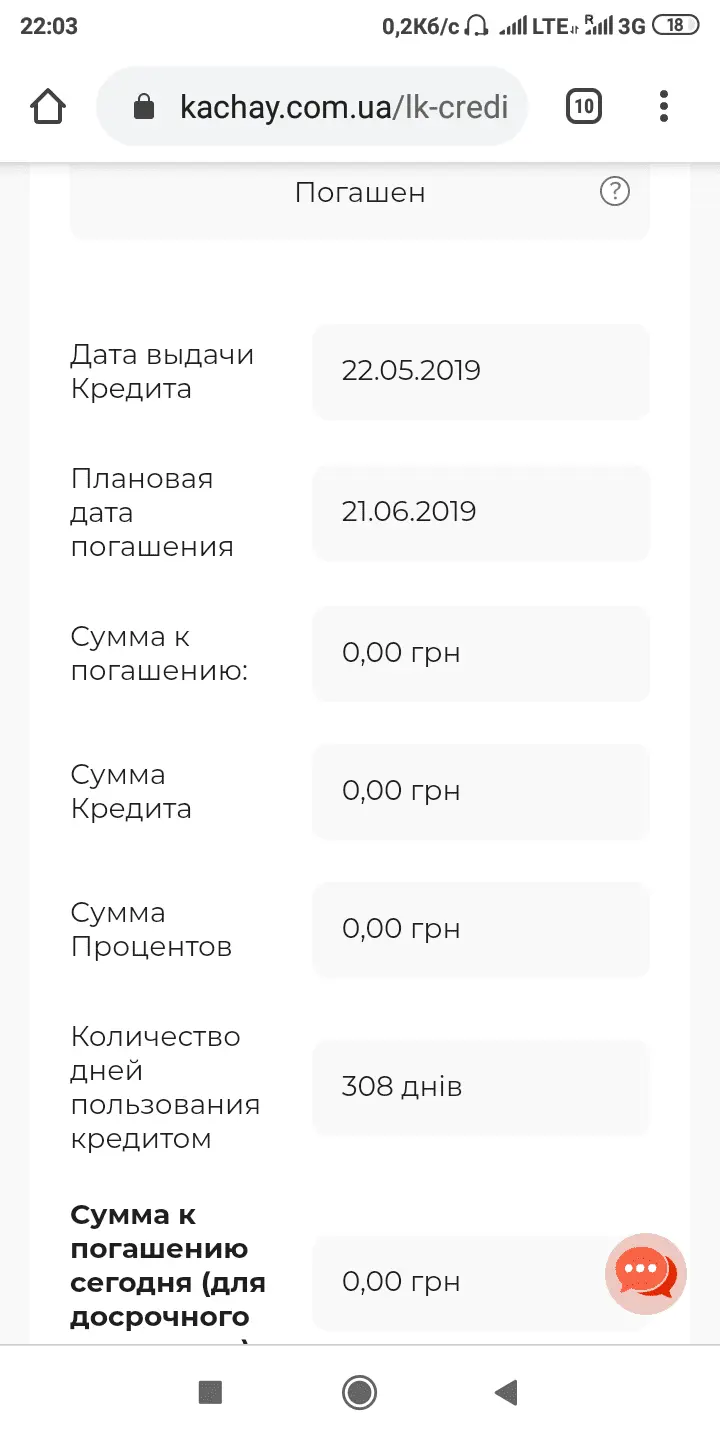The width and height of the screenshot is (720, 1440).
Task: Open the browser overflow menu
Action: [664, 106]
